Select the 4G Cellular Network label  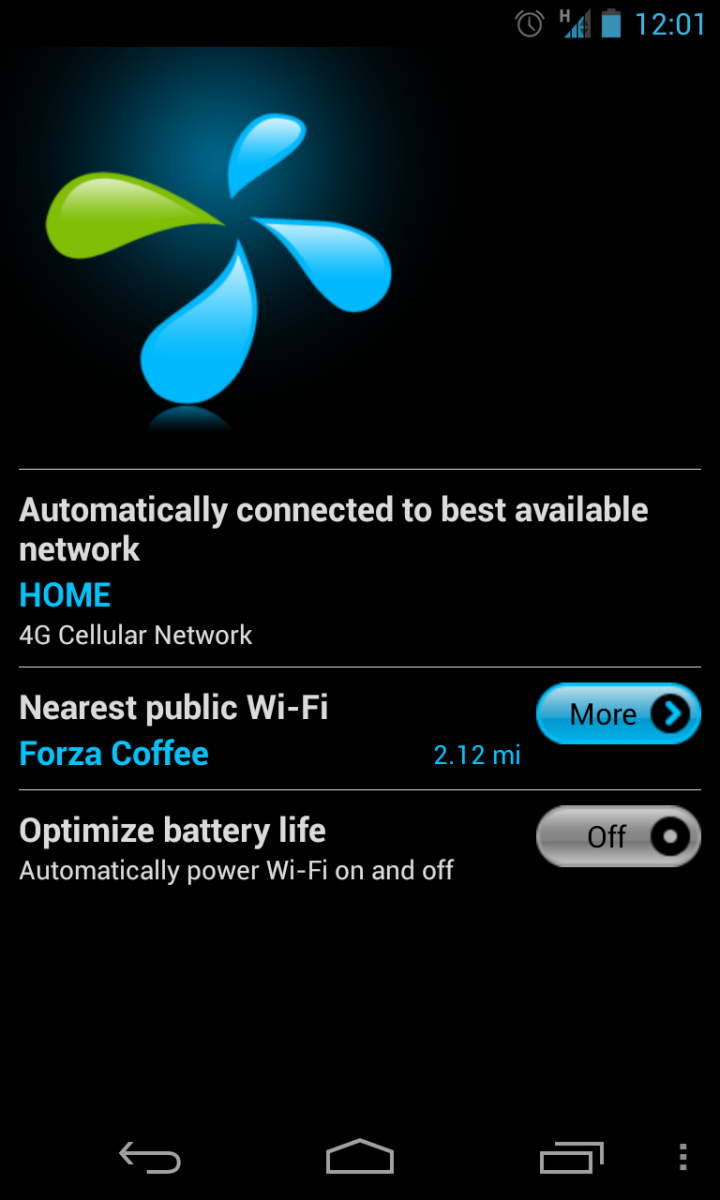point(135,635)
